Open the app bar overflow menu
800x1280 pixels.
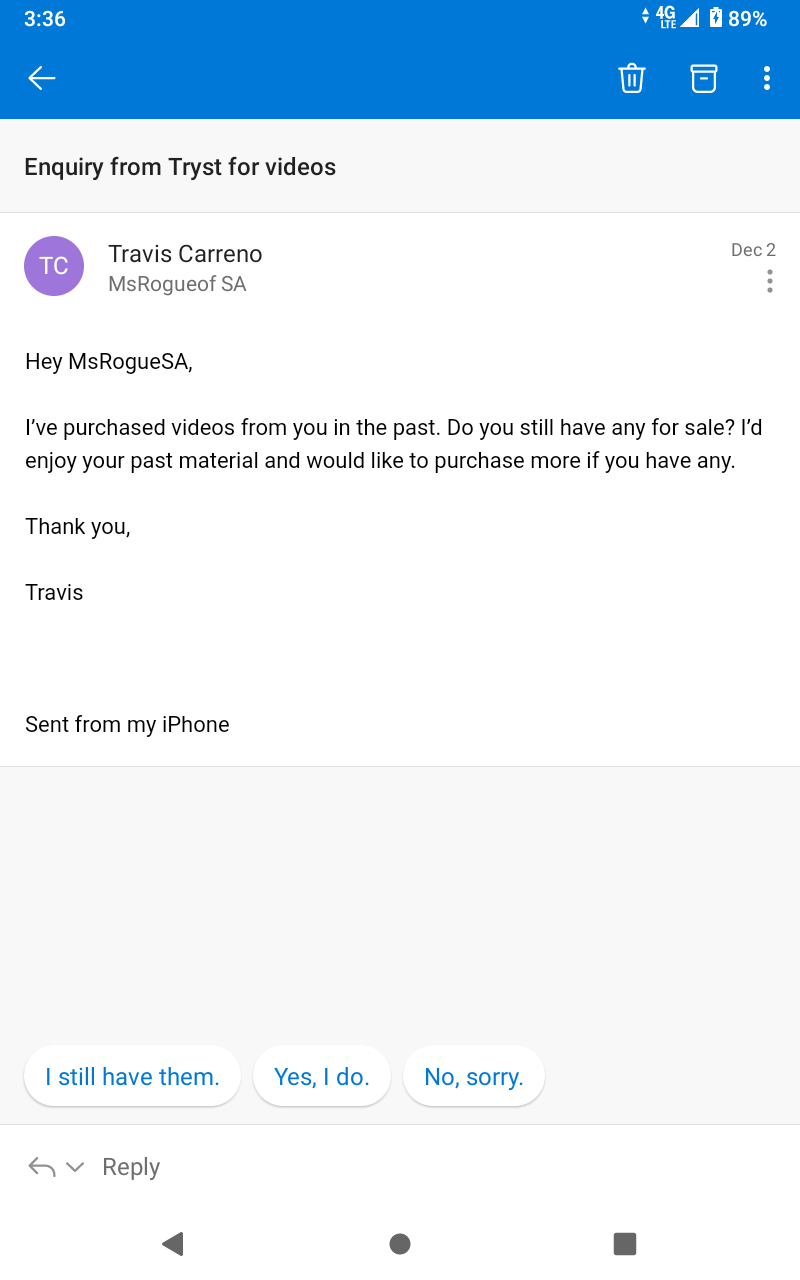tap(767, 78)
